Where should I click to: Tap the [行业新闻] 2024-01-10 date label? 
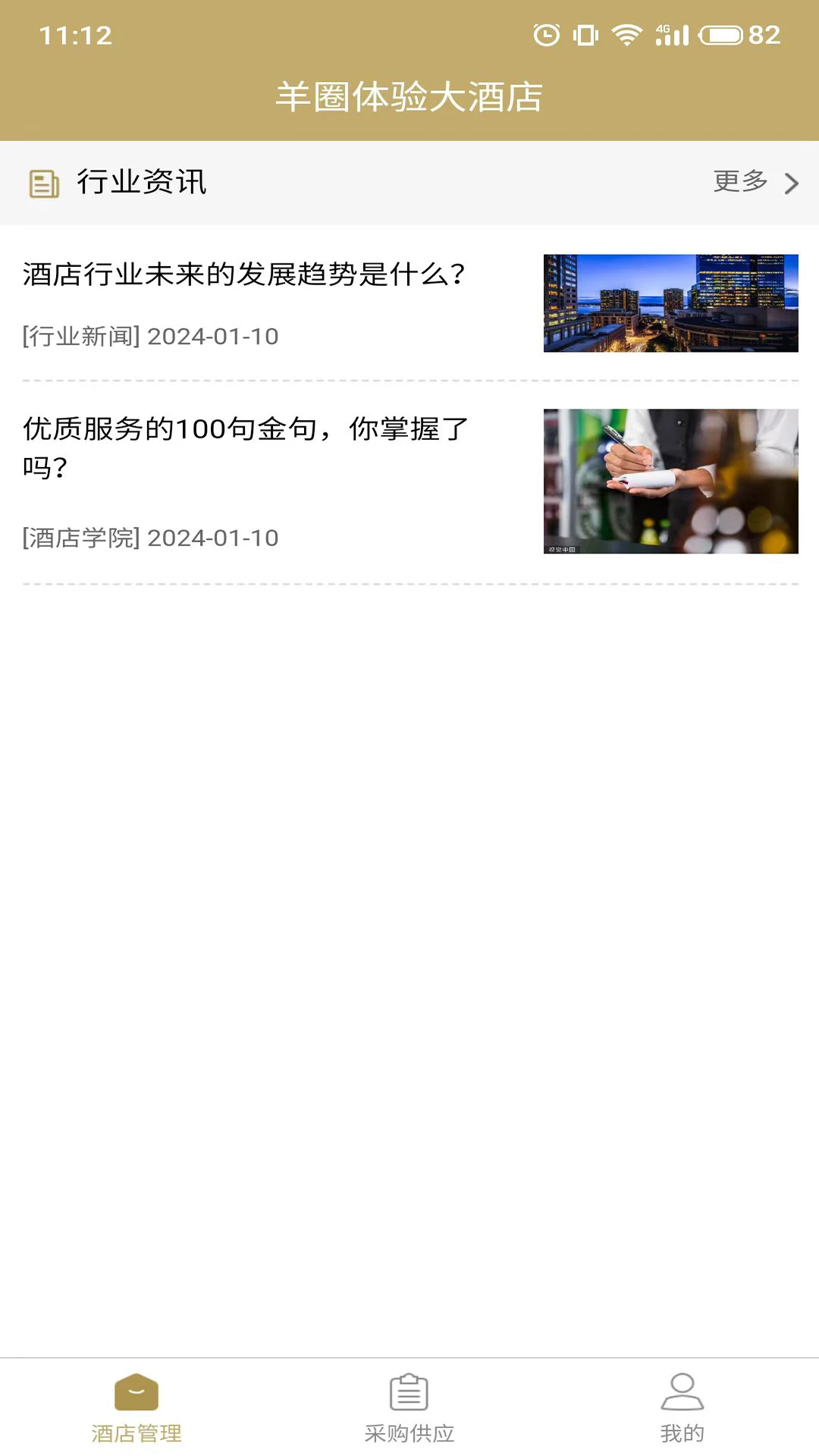(149, 337)
